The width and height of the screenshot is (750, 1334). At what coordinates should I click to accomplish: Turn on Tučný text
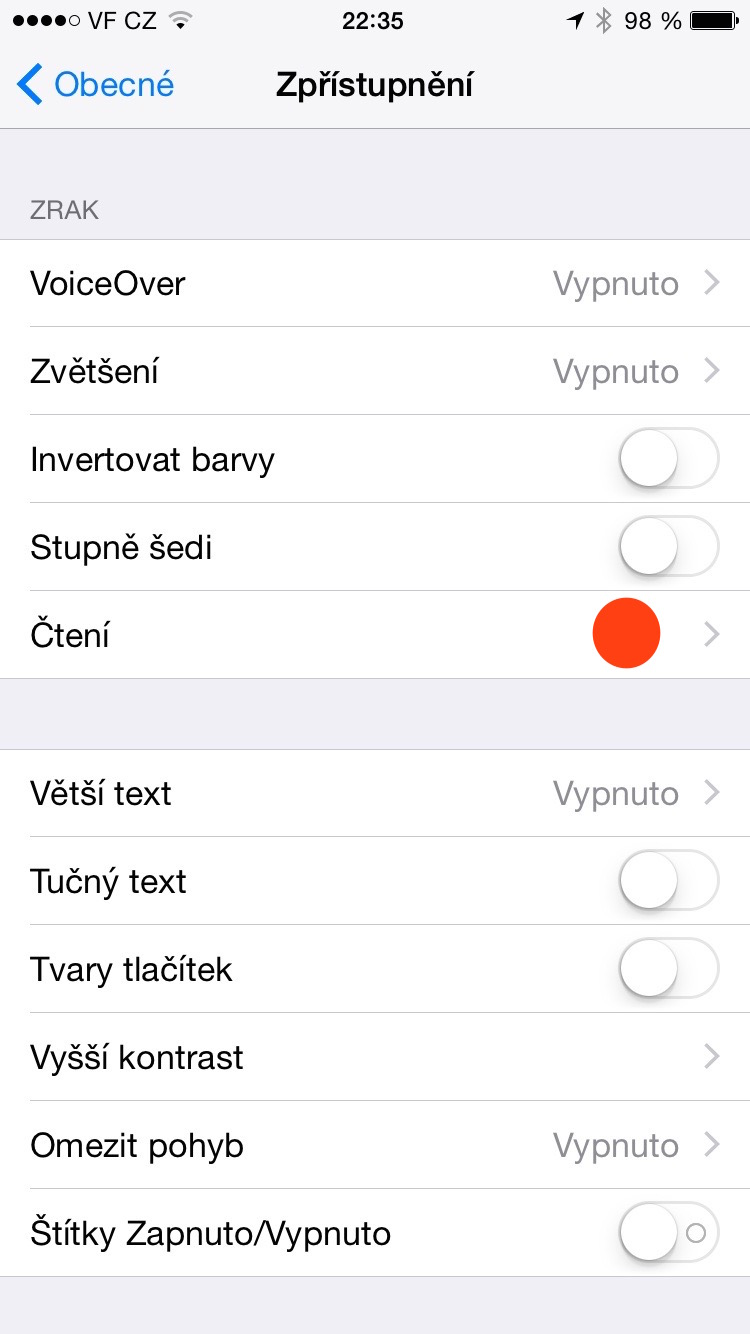click(668, 882)
